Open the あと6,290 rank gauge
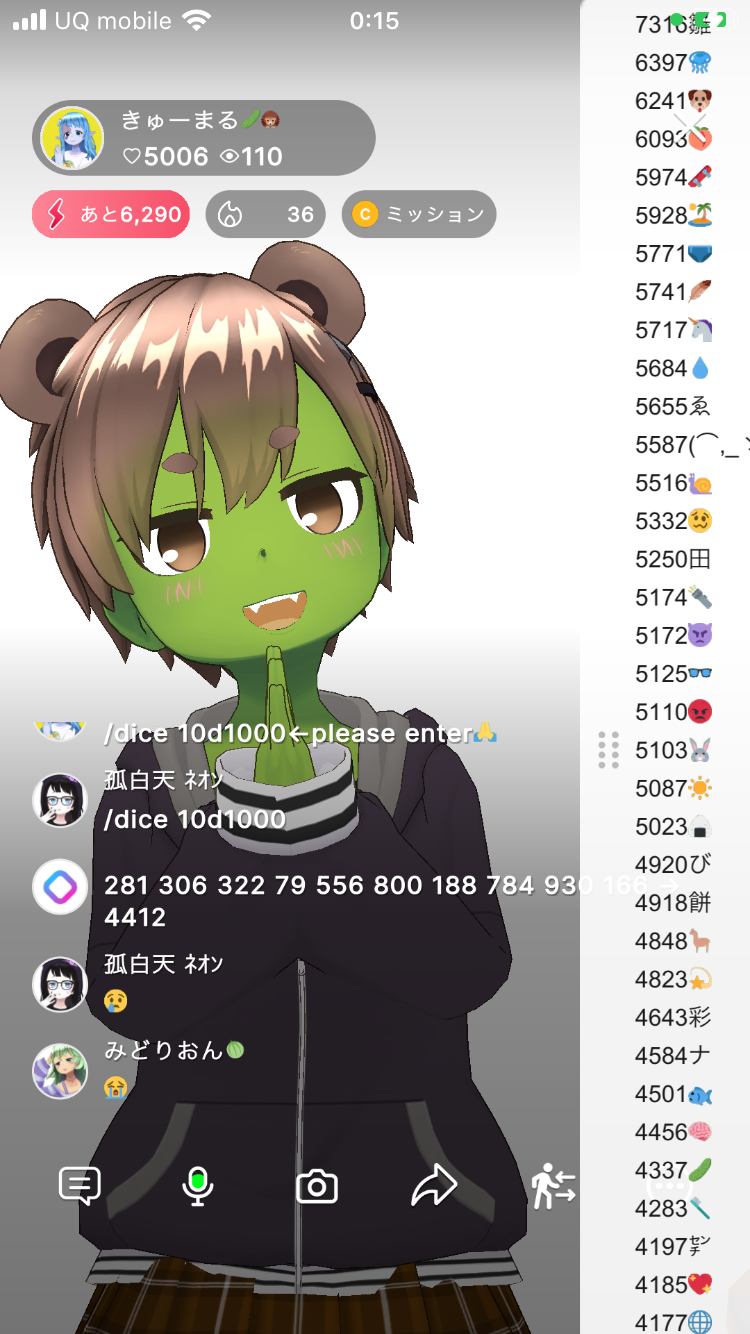Viewport: 750px width, 1334px height. (x=111, y=214)
